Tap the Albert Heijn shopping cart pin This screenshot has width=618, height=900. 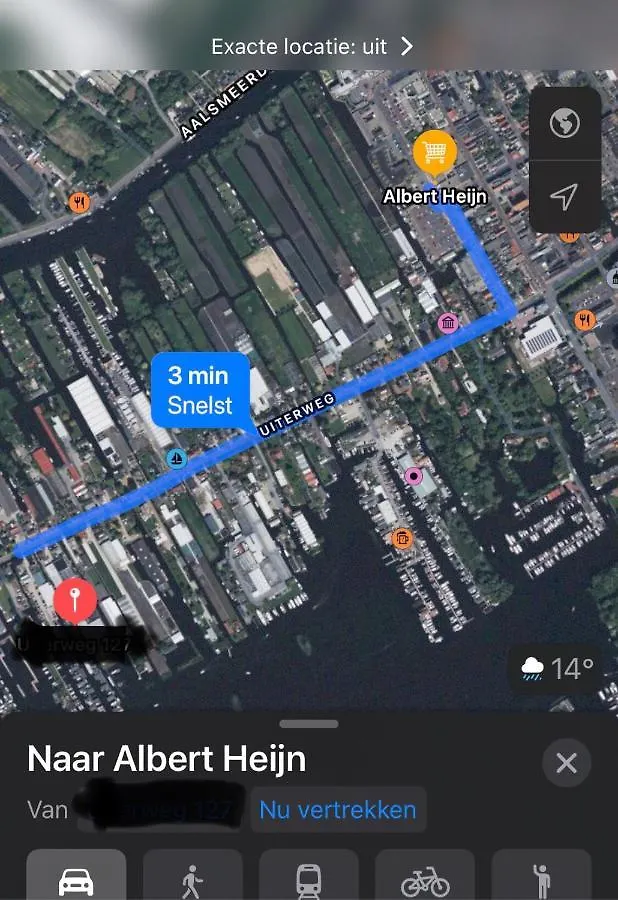tap(434, 152)
